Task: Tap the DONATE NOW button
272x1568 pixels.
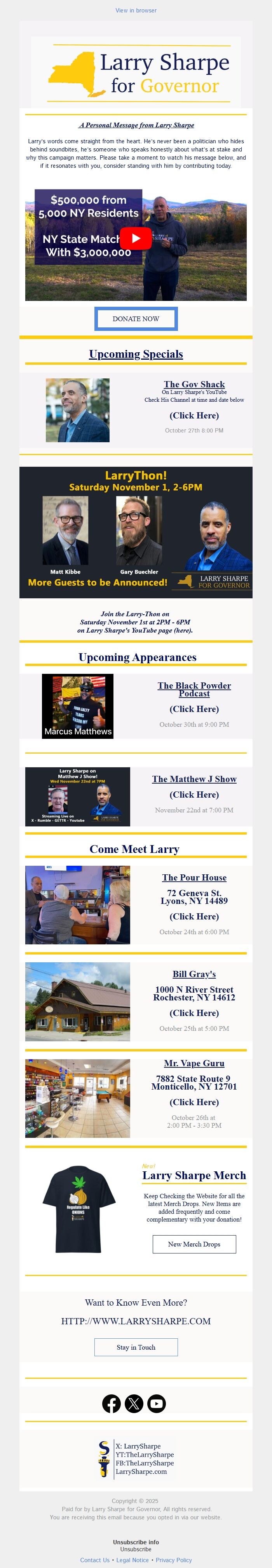Action: pos(136,319)
